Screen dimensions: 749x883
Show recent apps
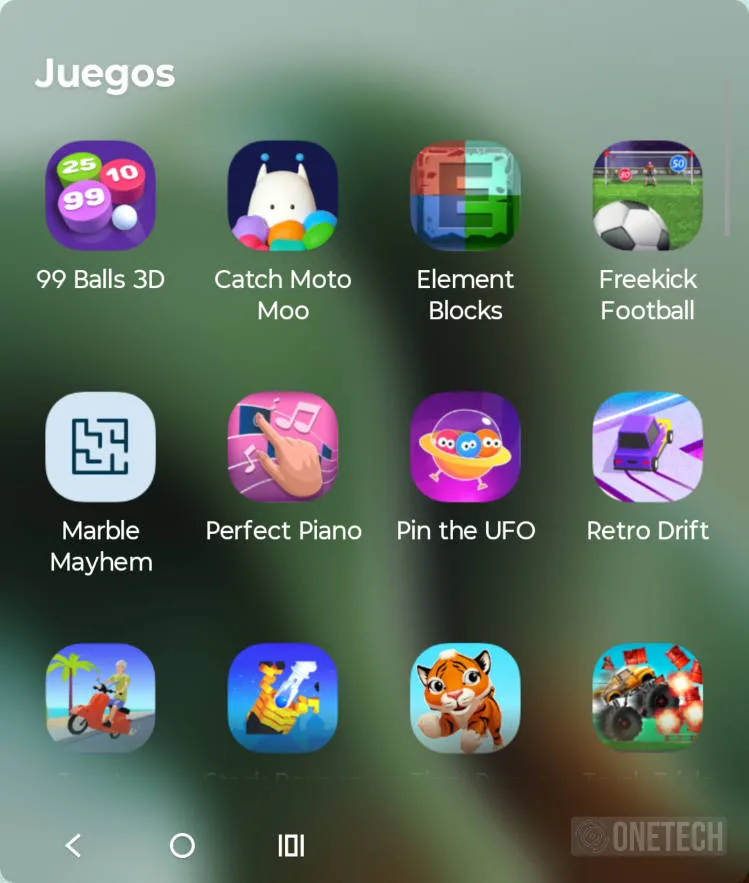(291, 846)
